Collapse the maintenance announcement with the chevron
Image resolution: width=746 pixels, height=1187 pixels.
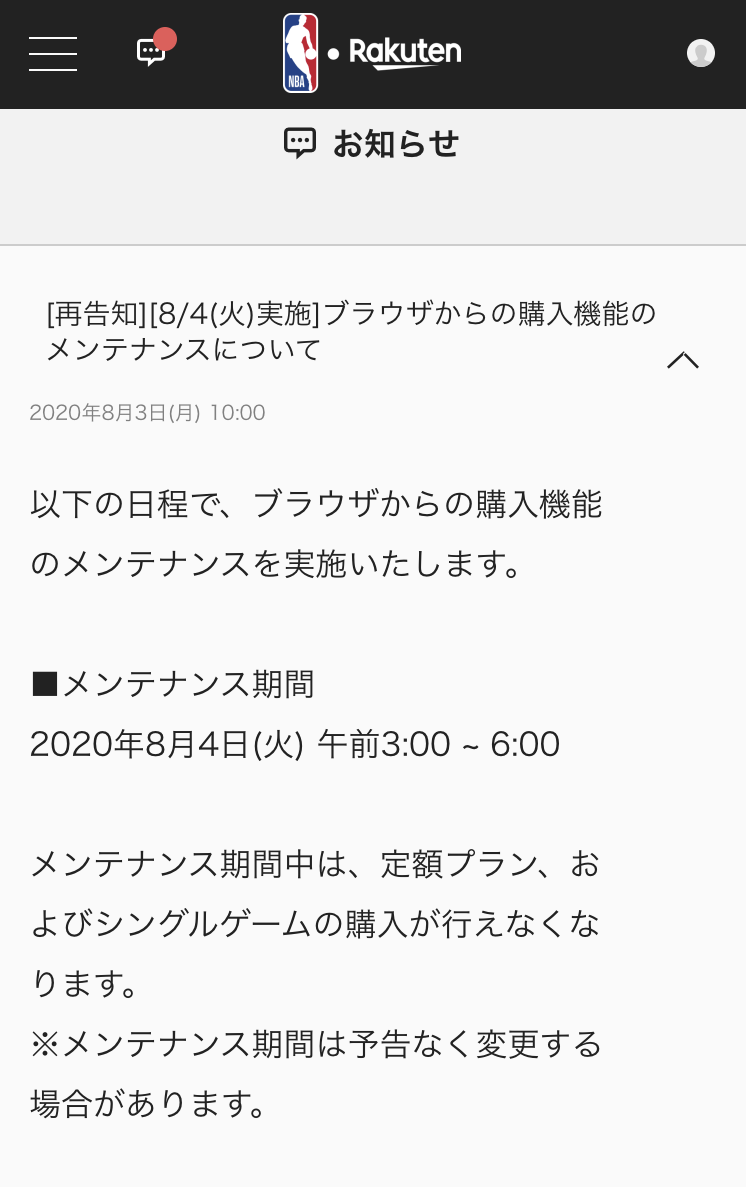pyautogui.click(x=685, y=360)
